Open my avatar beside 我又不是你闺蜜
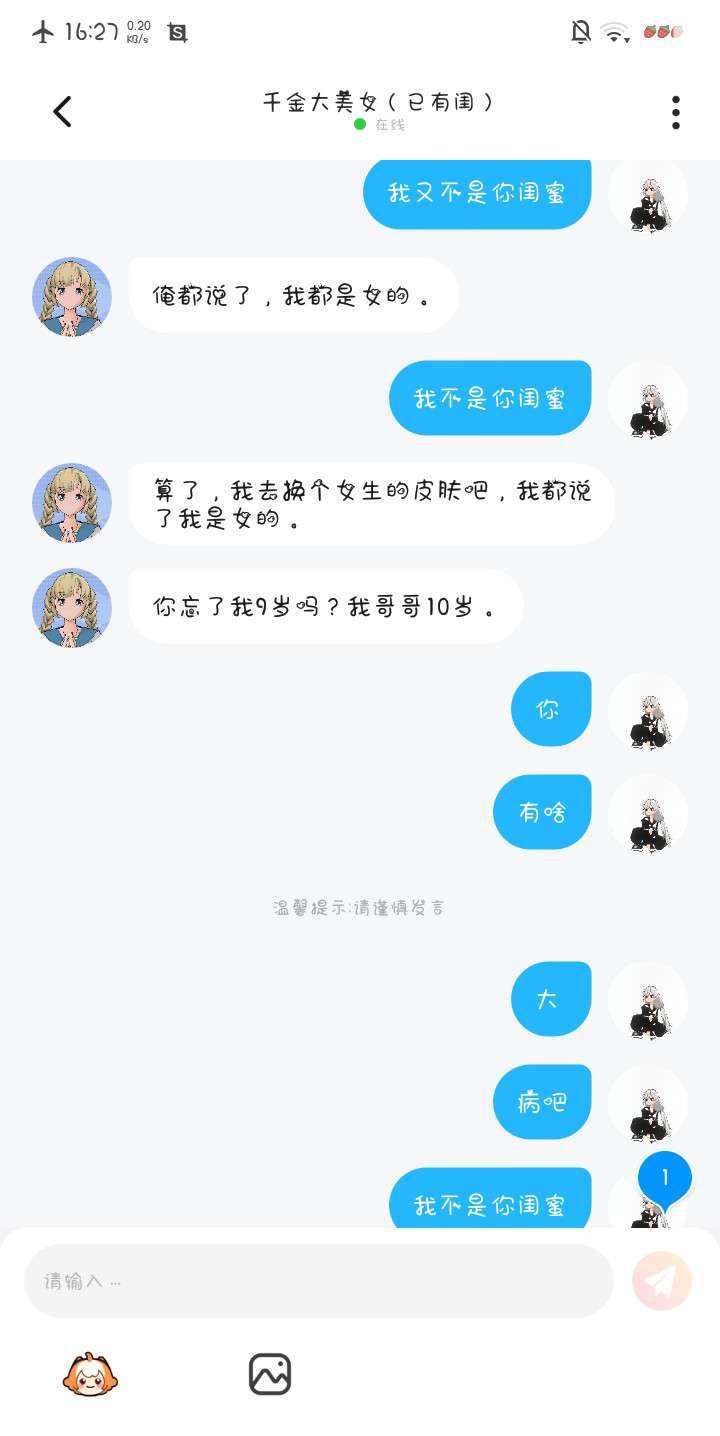Image resolution: width=720 pixels, height=1436 pixels. click(648, 196)
